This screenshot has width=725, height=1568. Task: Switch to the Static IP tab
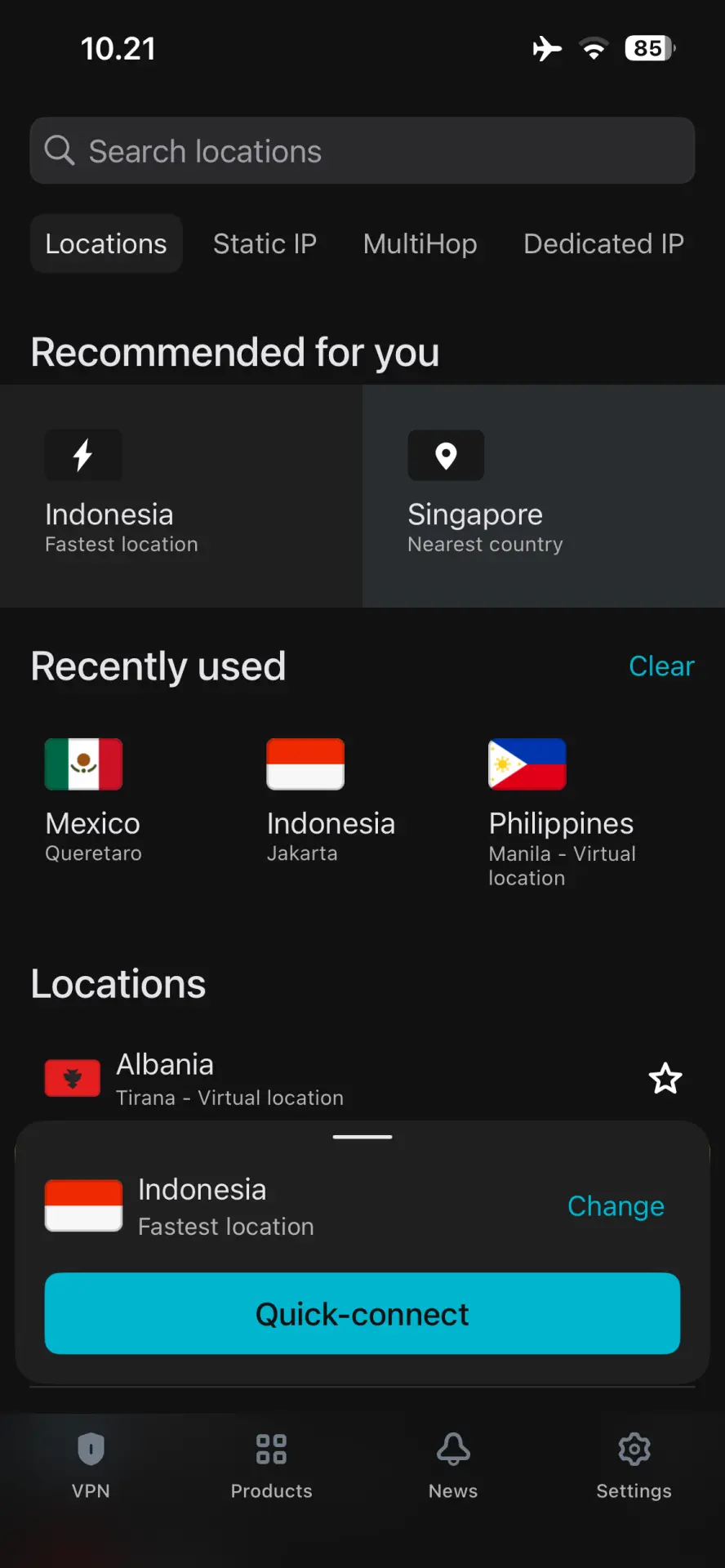coord(265,243)
